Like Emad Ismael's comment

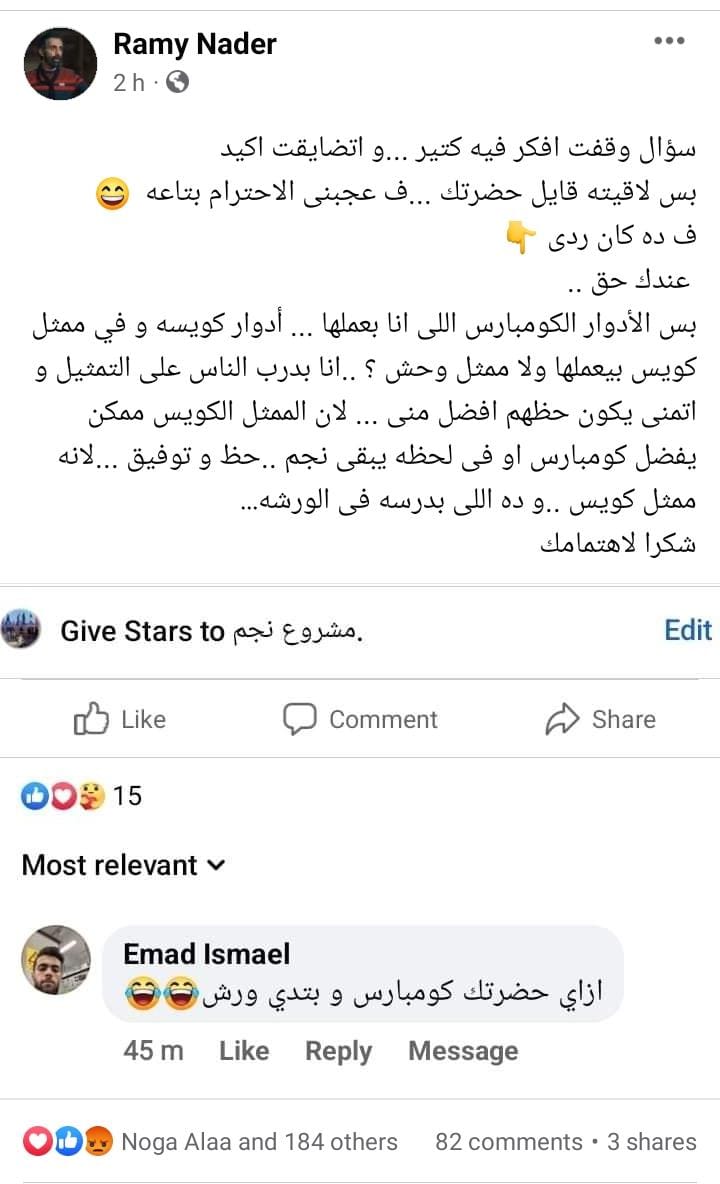244,1051
